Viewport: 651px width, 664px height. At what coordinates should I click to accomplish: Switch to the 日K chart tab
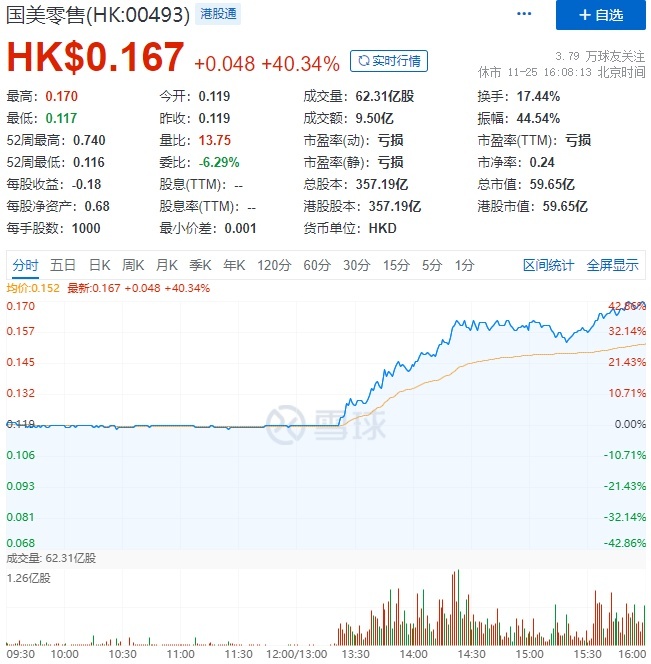point(99,265)
